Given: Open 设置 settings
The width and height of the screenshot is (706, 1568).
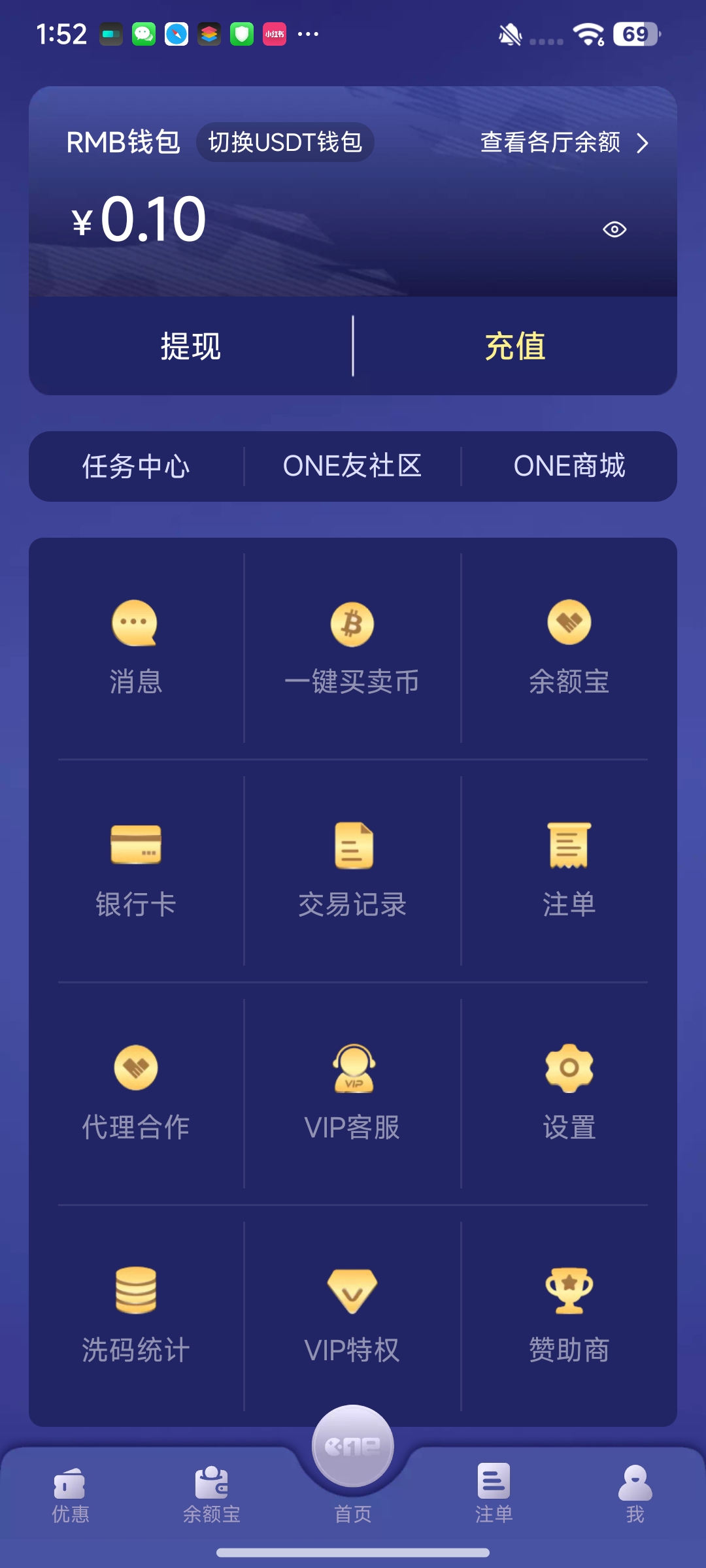Looking at the screenshot, I should 569,1092.
